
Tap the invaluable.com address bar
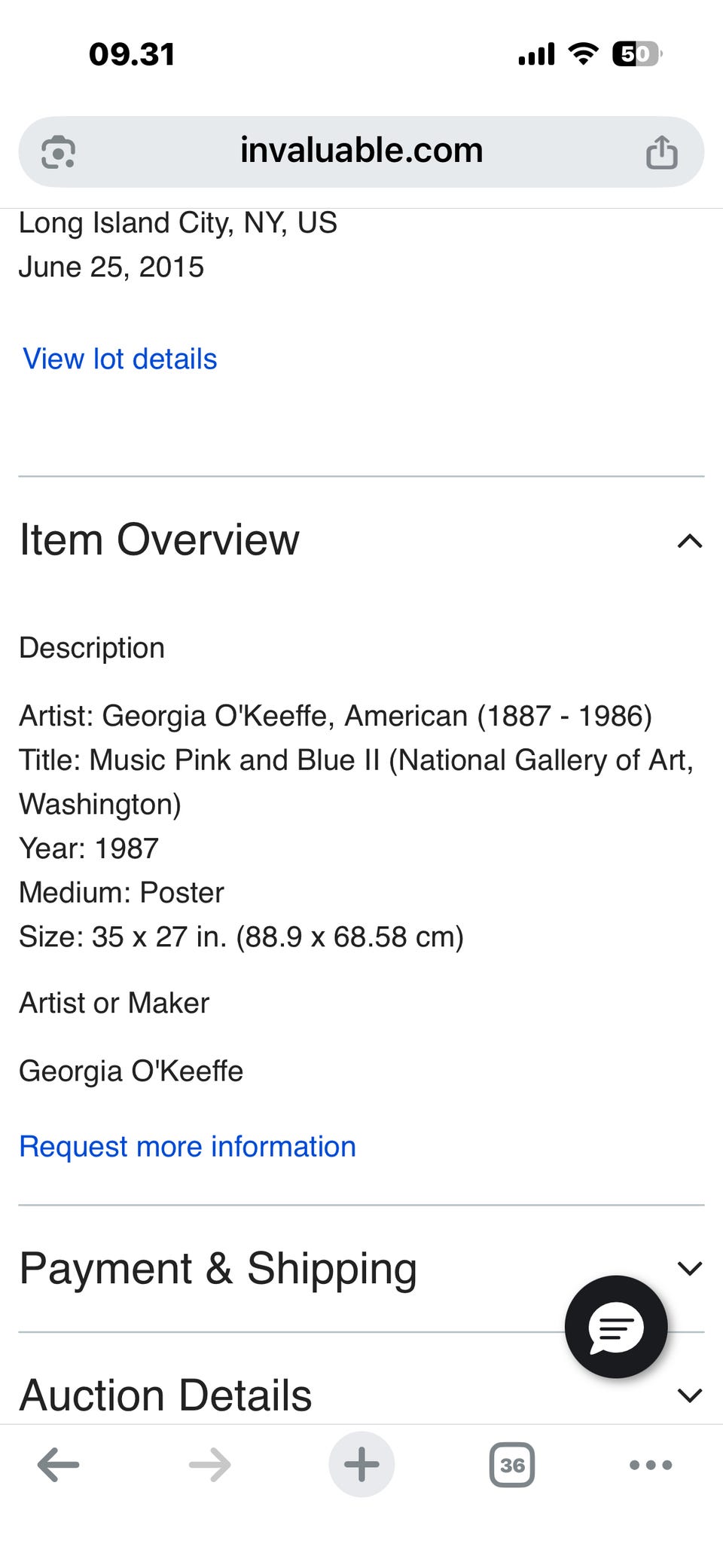361,150
